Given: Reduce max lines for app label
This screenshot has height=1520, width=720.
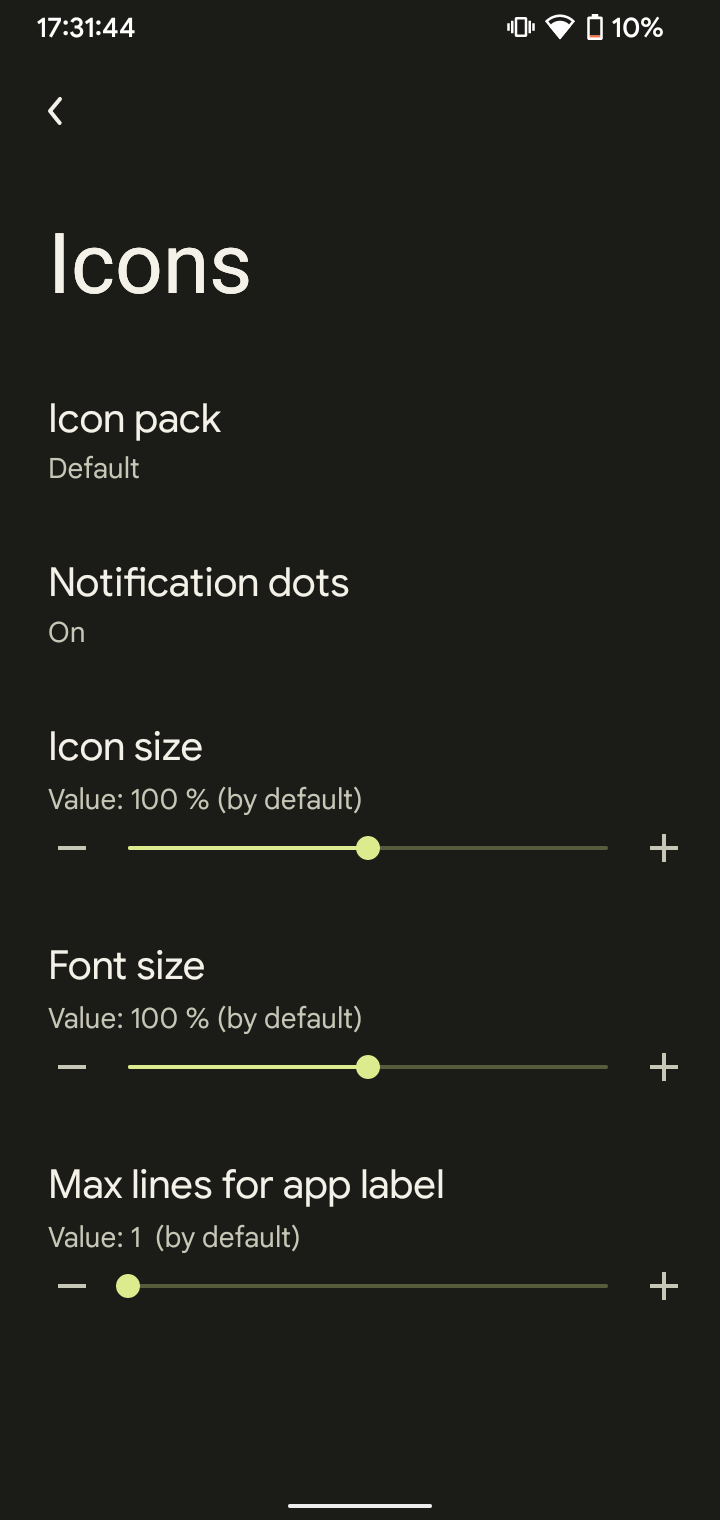Looking at the screenshot, I should click(x=72, y=1286).
